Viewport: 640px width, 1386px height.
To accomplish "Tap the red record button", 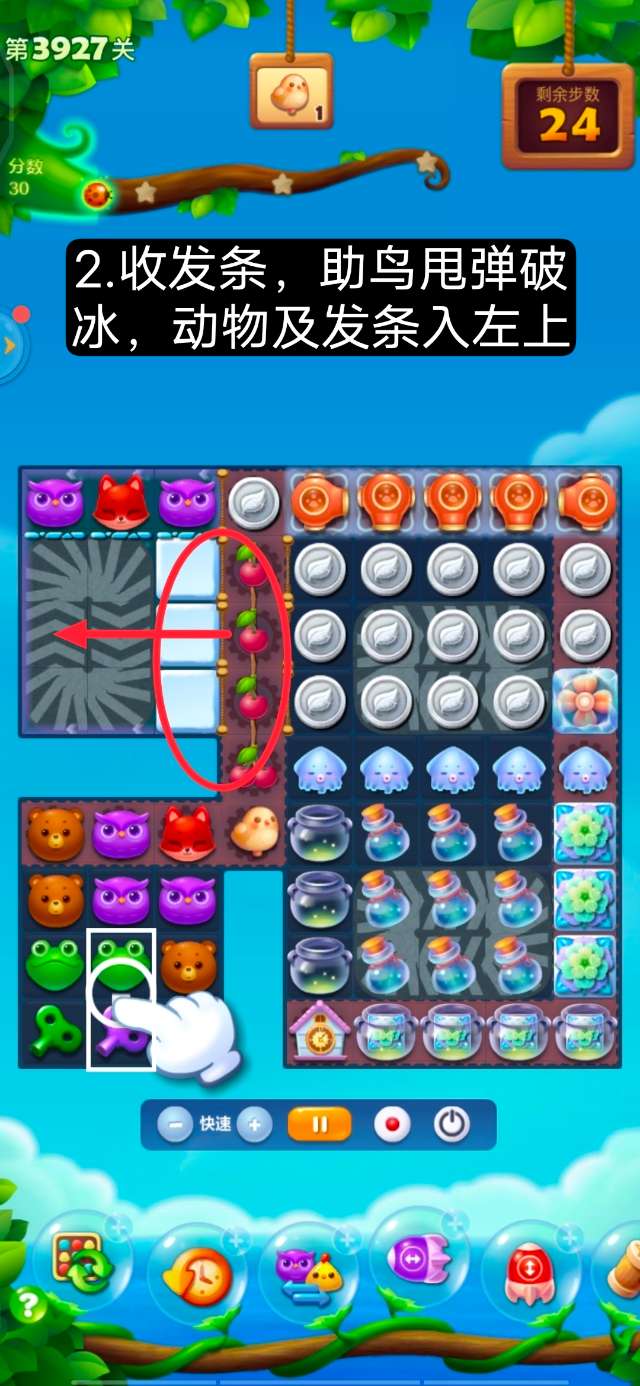I will [x=392, y=1124].
